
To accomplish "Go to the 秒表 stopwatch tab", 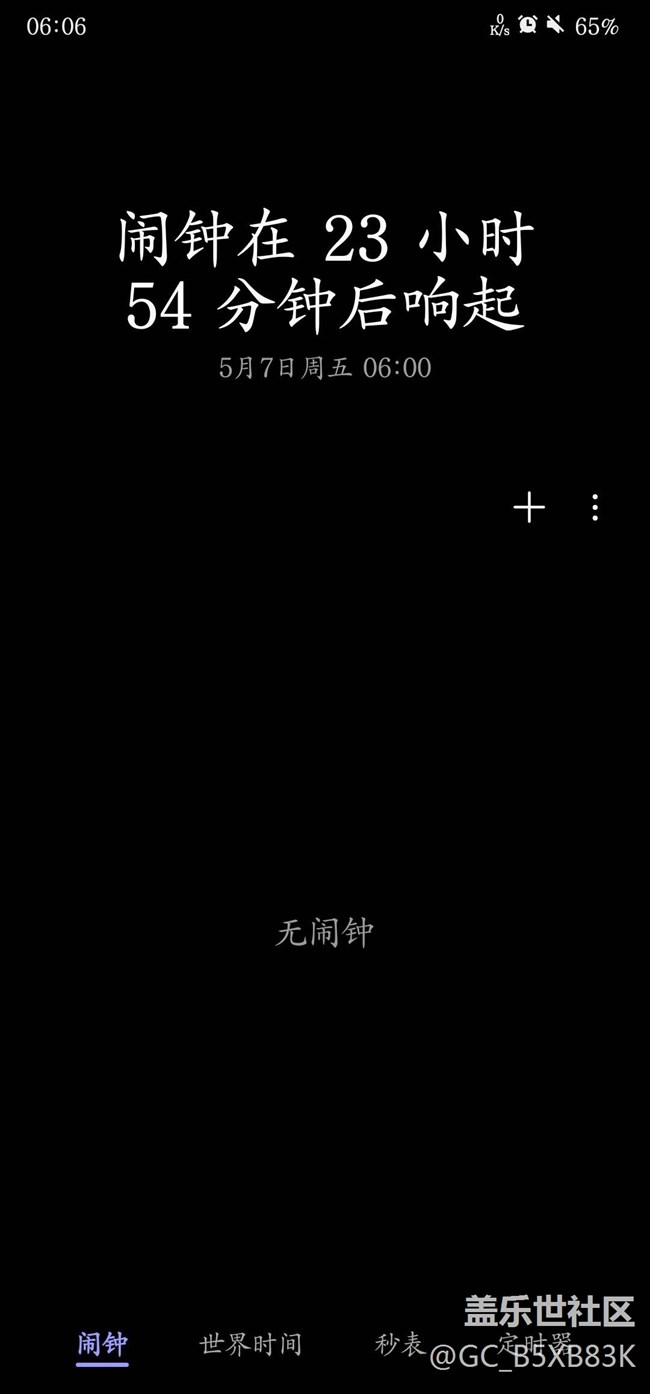I will click(400, 1344).
